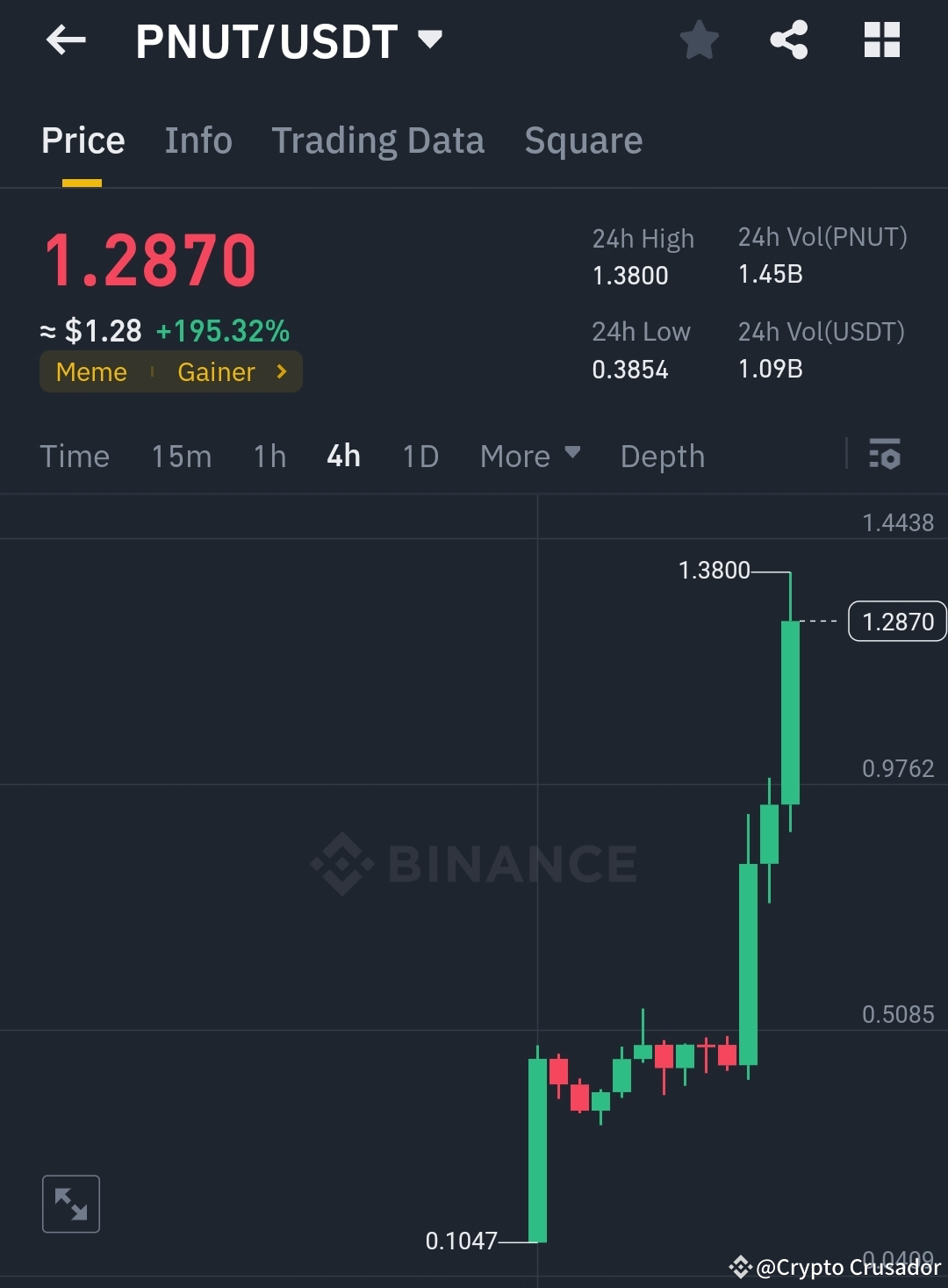Click the Meme category label
Viewport: 948px width, 1288px height.
click(x=91, y=372)
